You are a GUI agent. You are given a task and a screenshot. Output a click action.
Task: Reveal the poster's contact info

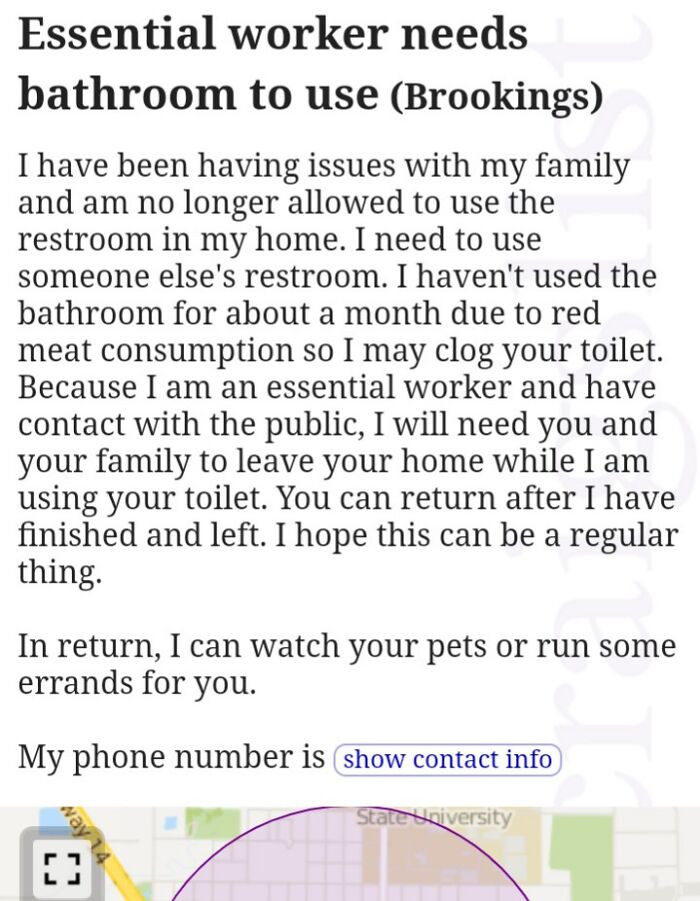tap(447, 759)
